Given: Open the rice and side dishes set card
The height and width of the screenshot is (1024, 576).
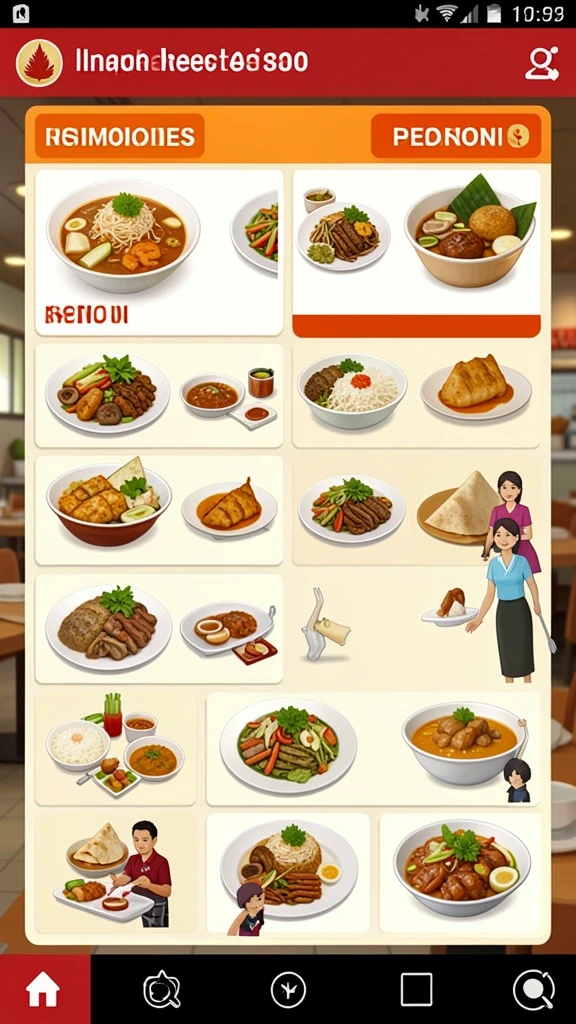Looking at the screenshot, I should point(115,749).
